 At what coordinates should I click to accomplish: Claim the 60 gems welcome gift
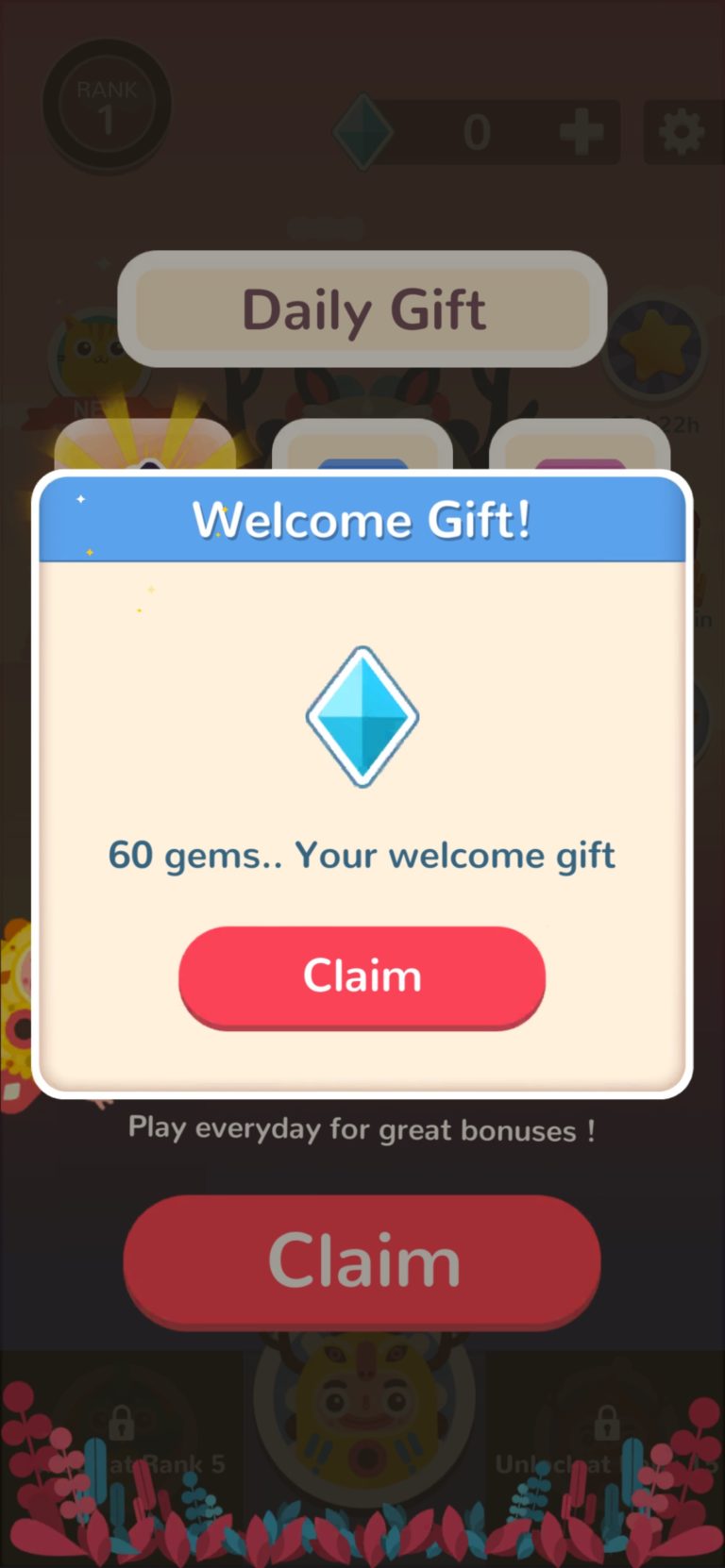[x=362, y=976]
